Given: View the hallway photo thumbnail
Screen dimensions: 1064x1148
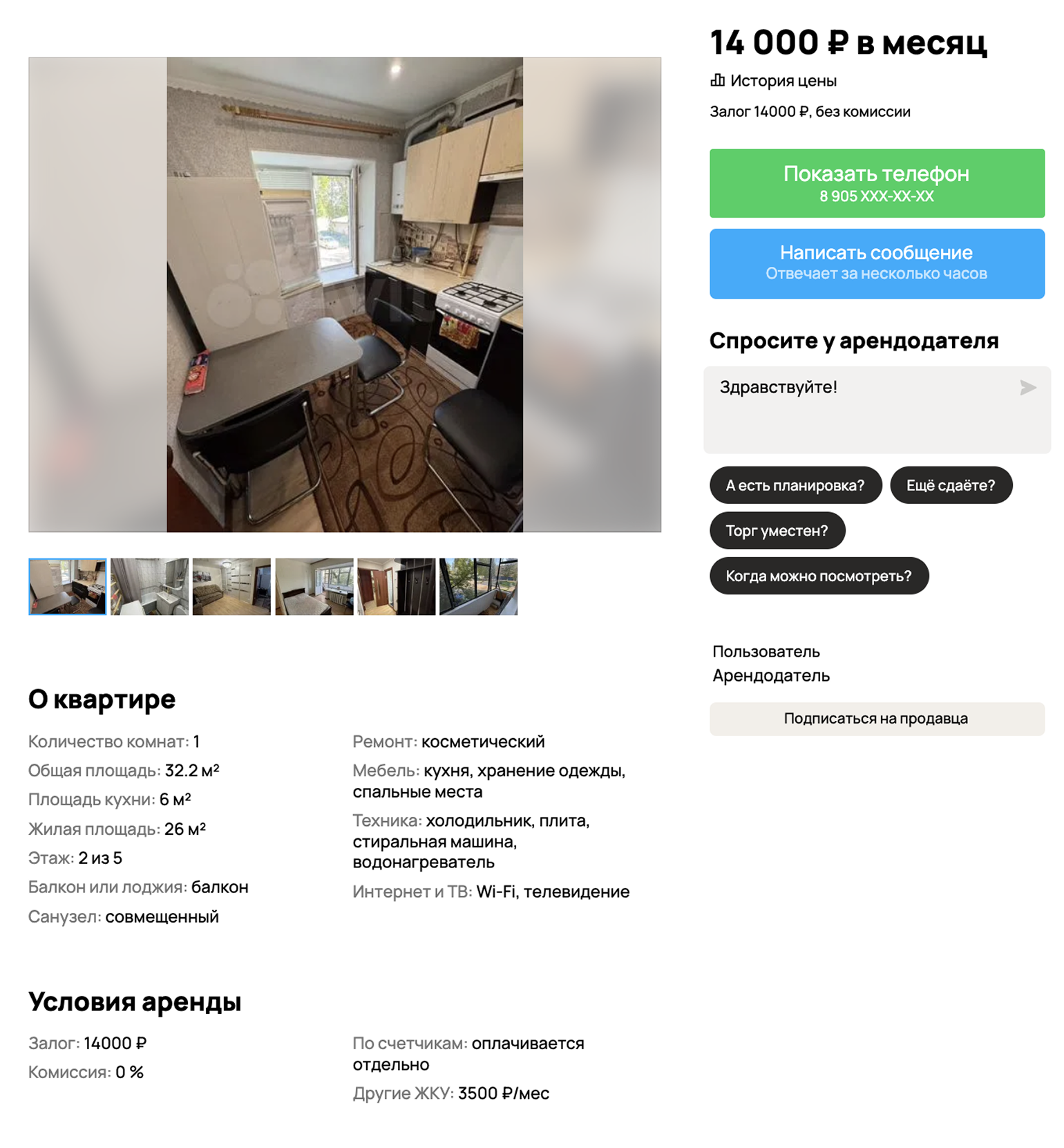Looking at the screenshot, I should click(396, 587).
